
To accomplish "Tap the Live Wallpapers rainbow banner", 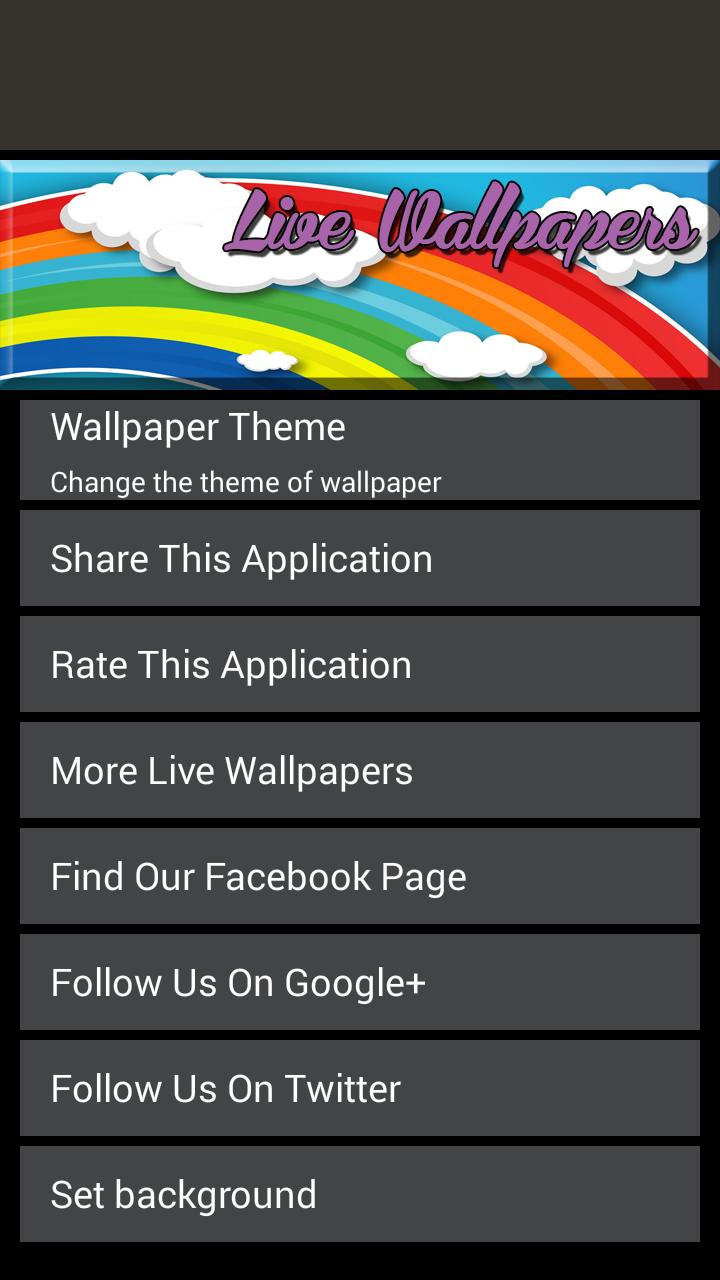I will (x=360, y=272).
